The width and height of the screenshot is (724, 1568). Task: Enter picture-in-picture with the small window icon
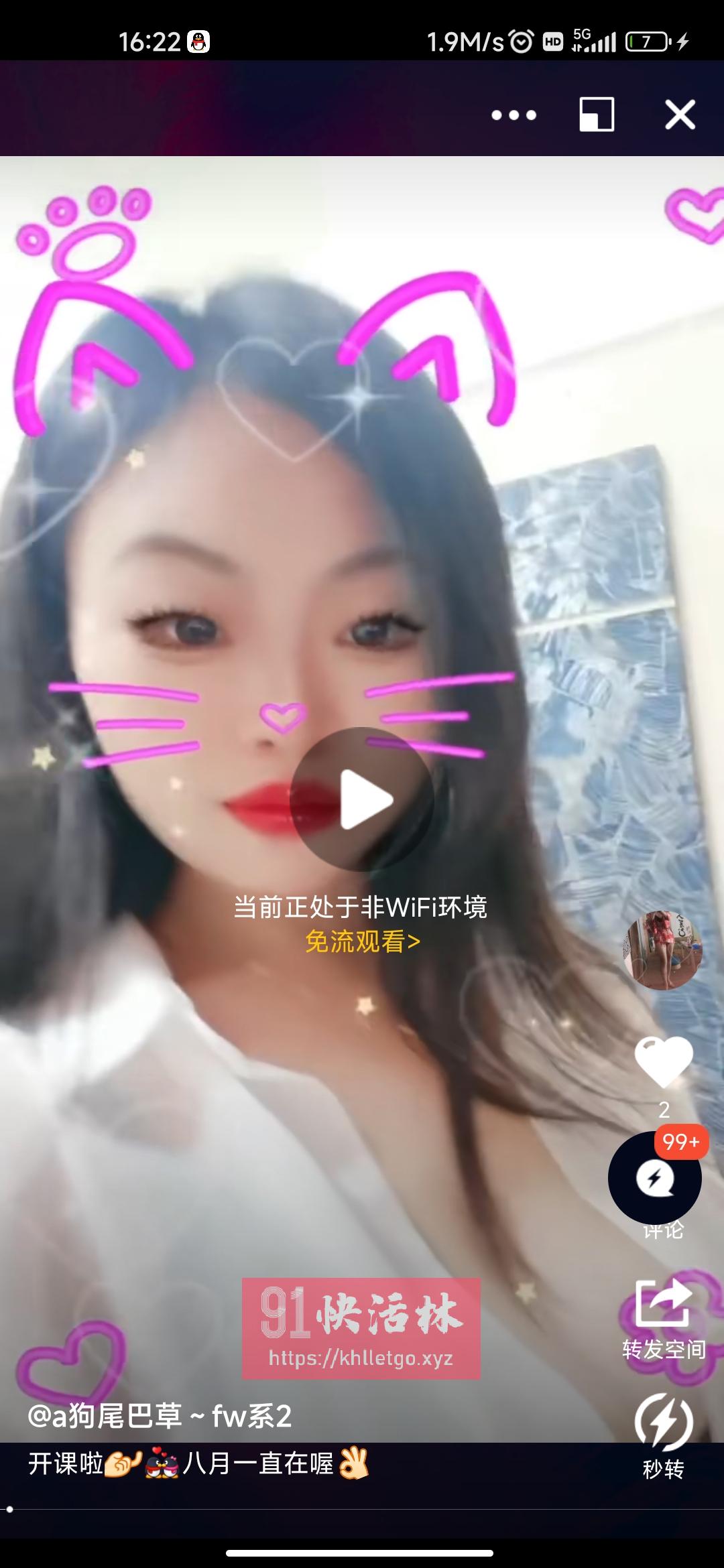pyautogui.click(x=595, y=114)
